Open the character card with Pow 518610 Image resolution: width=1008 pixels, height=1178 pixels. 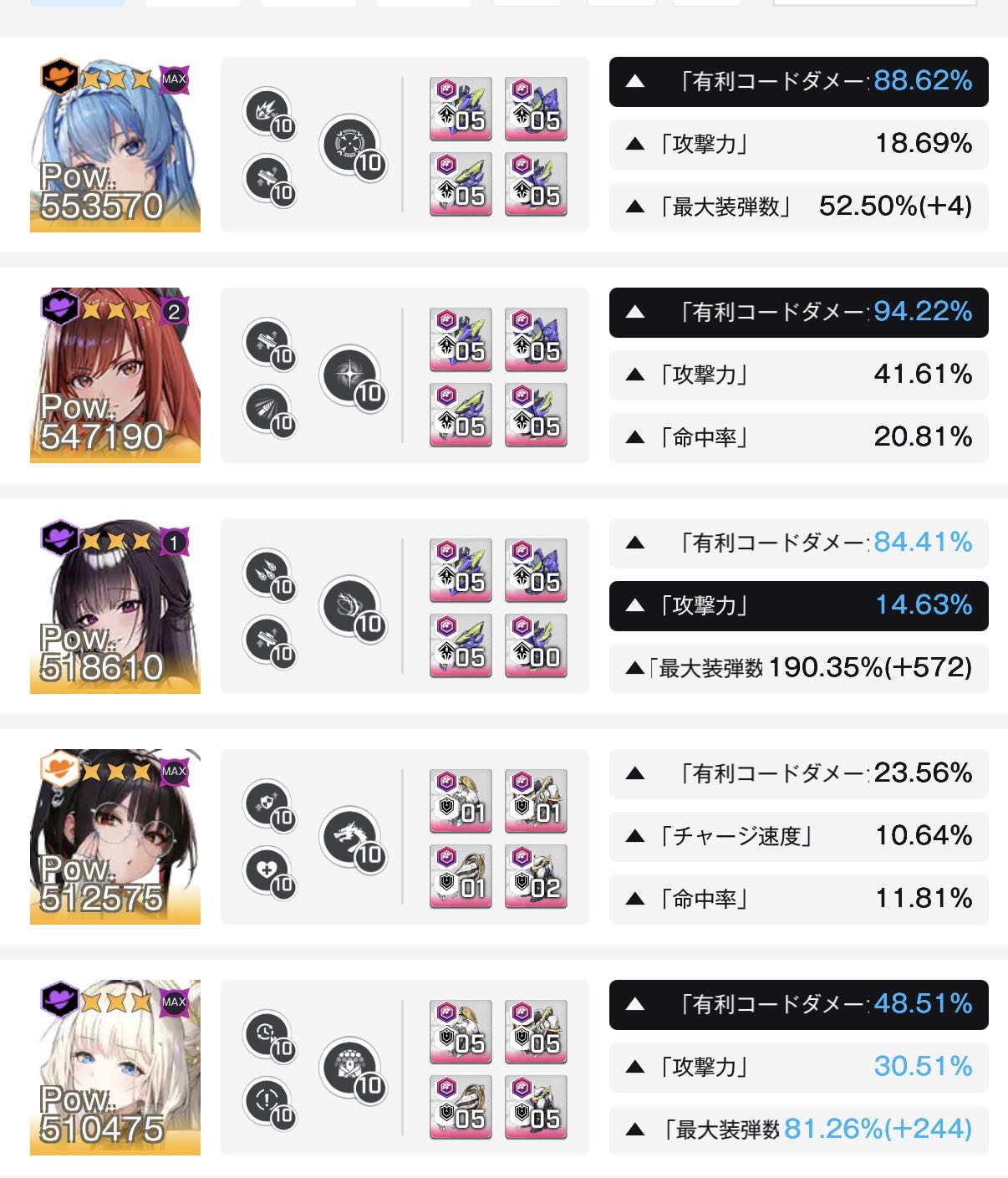point(115,606)
